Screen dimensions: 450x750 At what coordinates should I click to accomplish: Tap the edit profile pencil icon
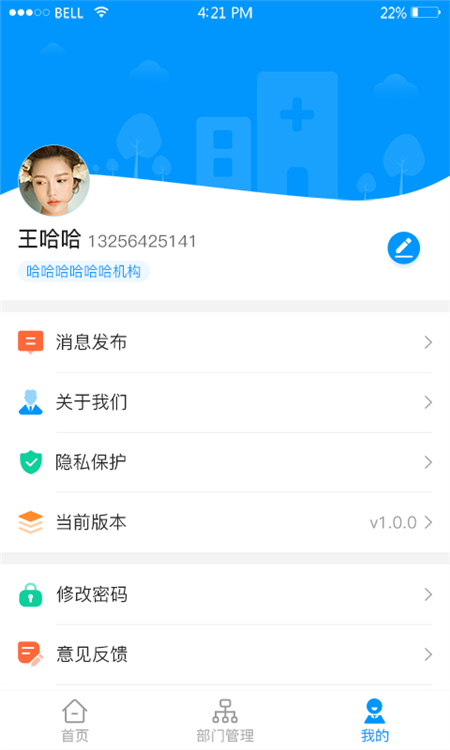[404, 248]
